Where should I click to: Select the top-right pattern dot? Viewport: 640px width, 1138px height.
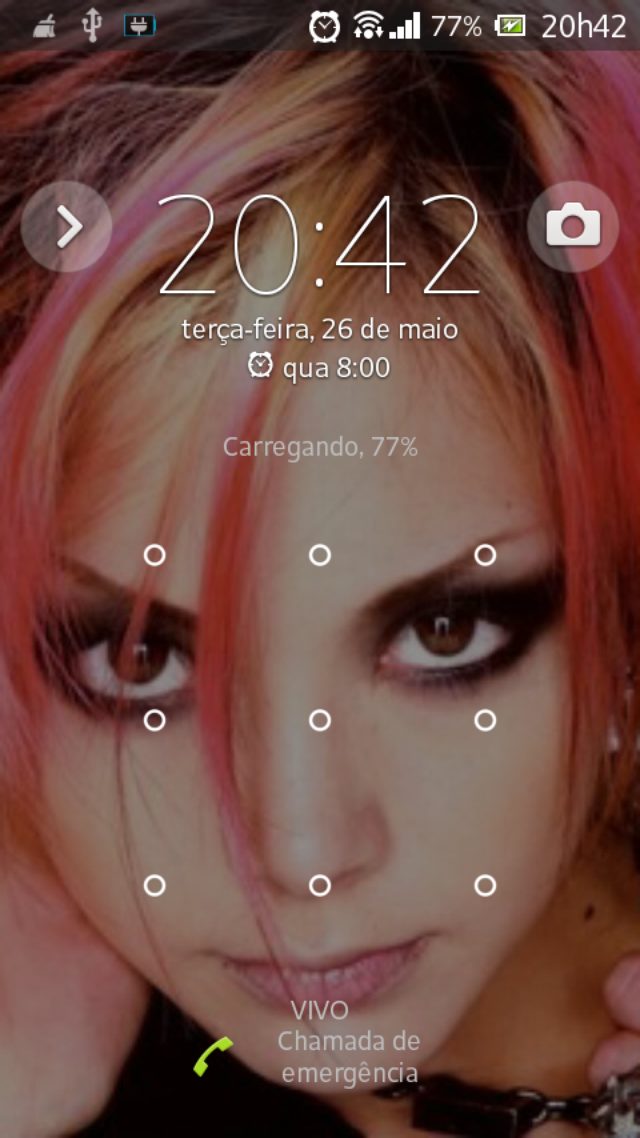(x=485, y=555)
